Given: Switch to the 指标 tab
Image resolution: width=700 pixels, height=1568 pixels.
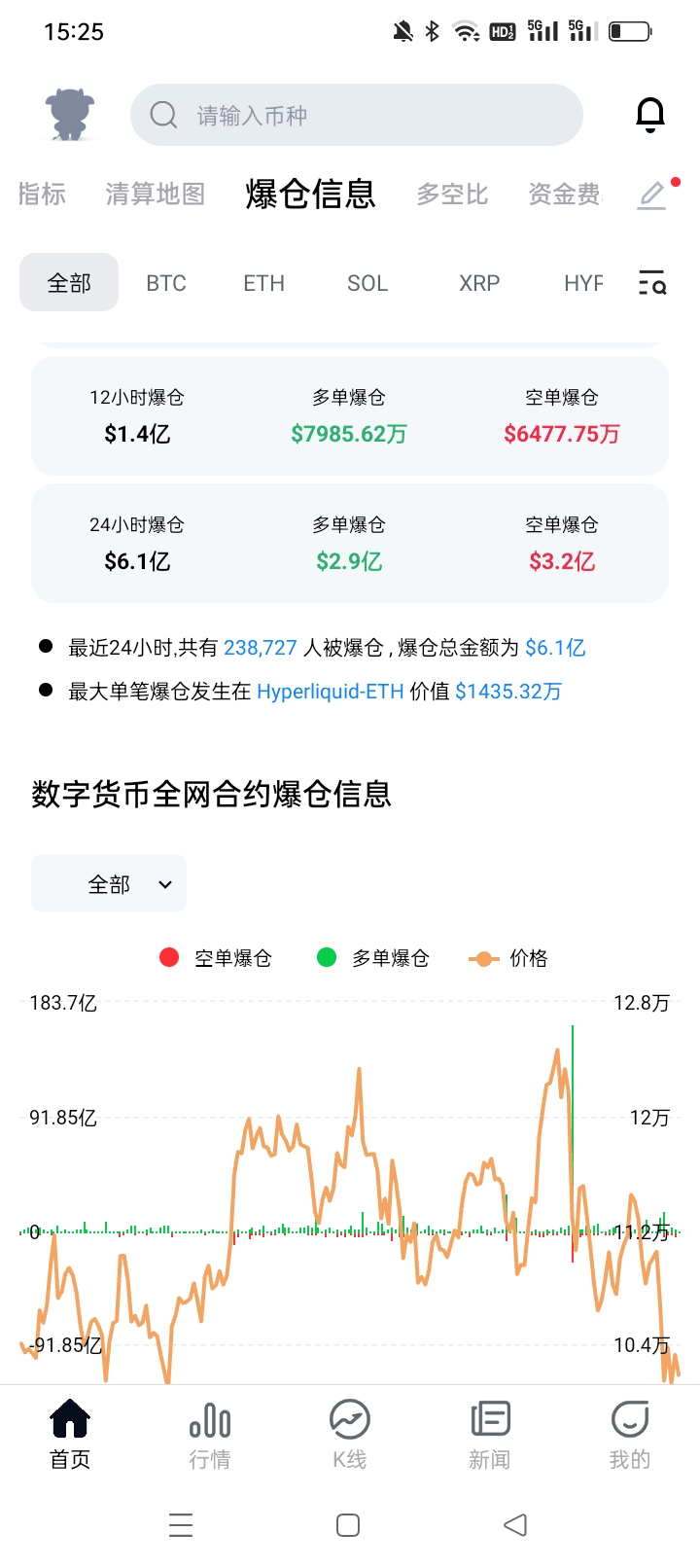Looking at the screenshot, I should pyautogui.click(x=42, y=195).
